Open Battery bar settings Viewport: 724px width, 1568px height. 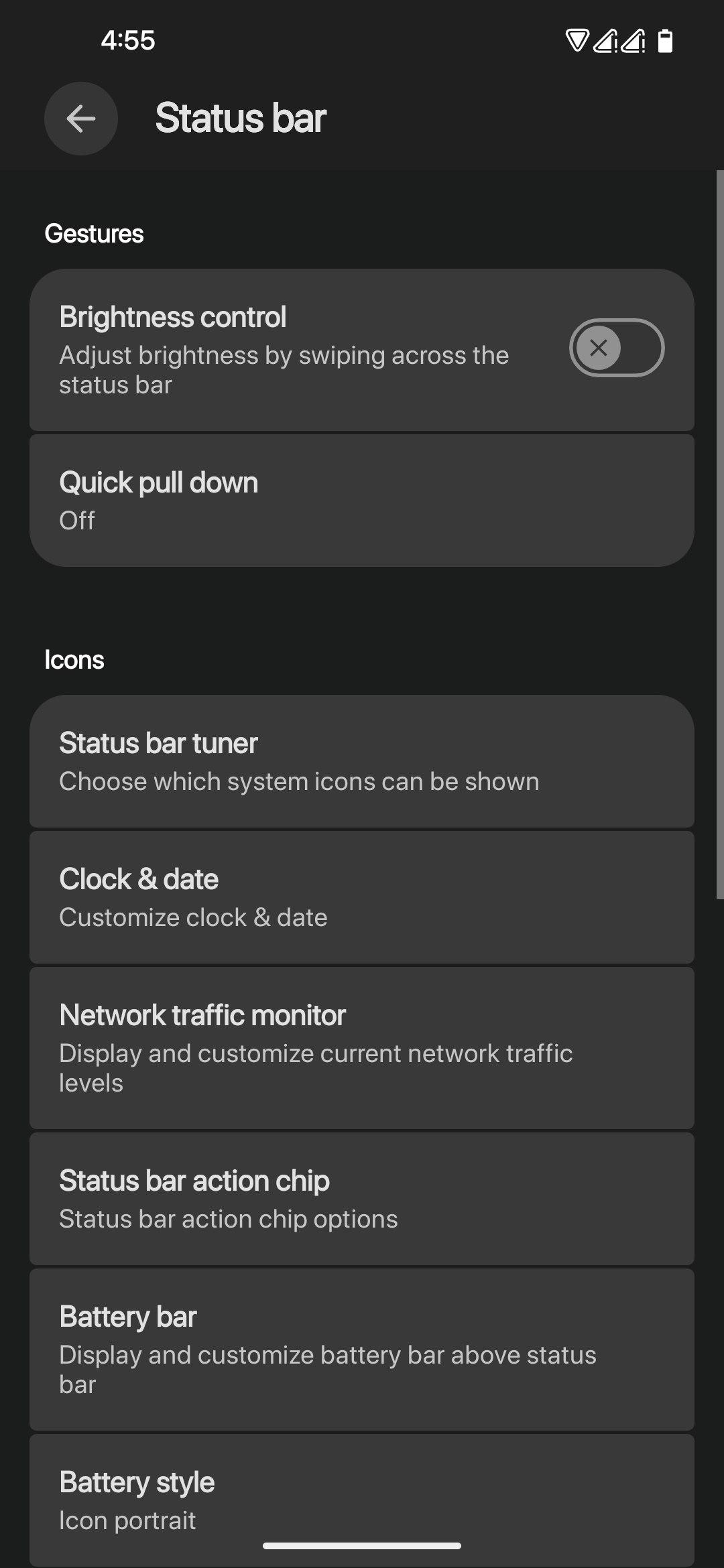click(x=362, y=1350)
